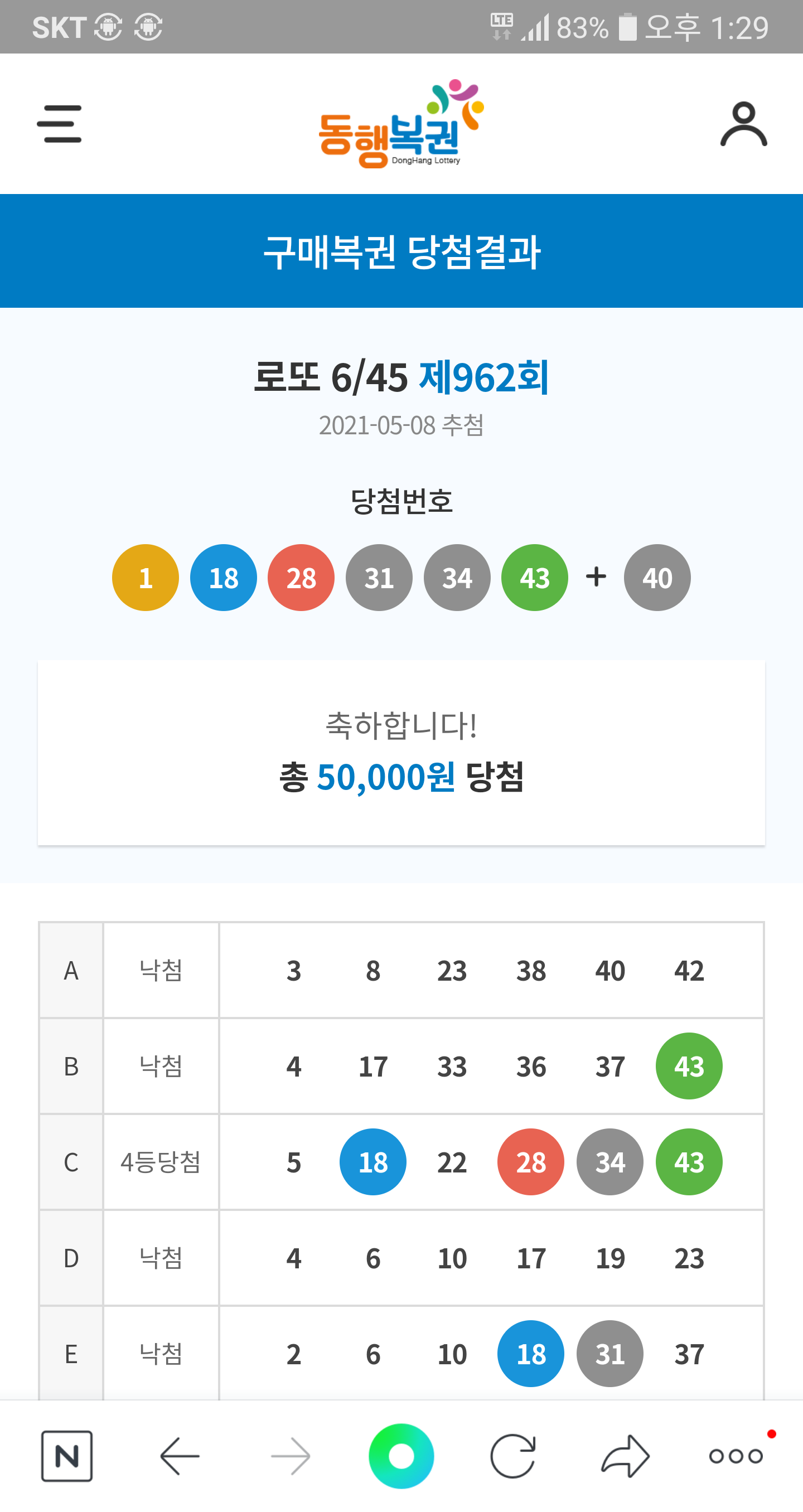Open the hamburger menu
803x1512 pixels.
[59, 124]
